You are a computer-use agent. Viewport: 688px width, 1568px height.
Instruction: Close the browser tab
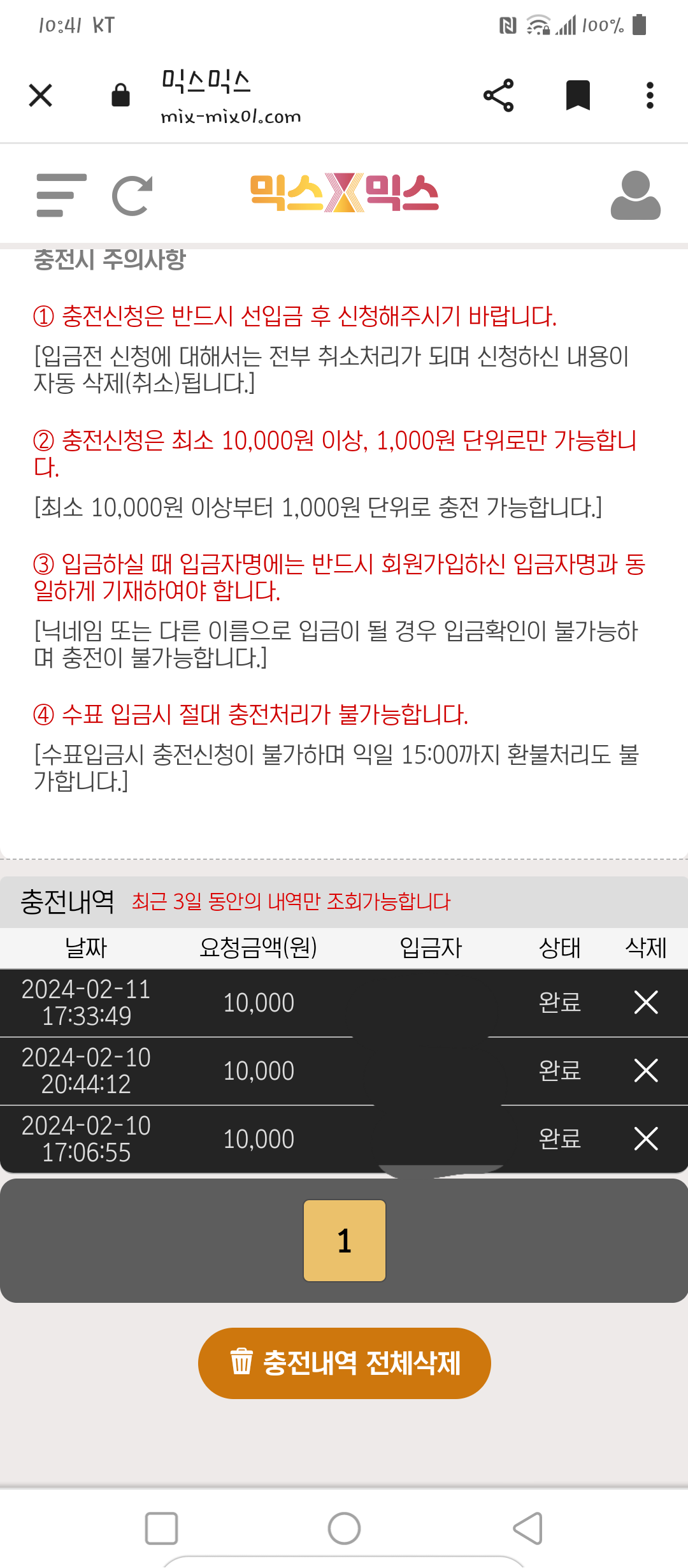41,96
